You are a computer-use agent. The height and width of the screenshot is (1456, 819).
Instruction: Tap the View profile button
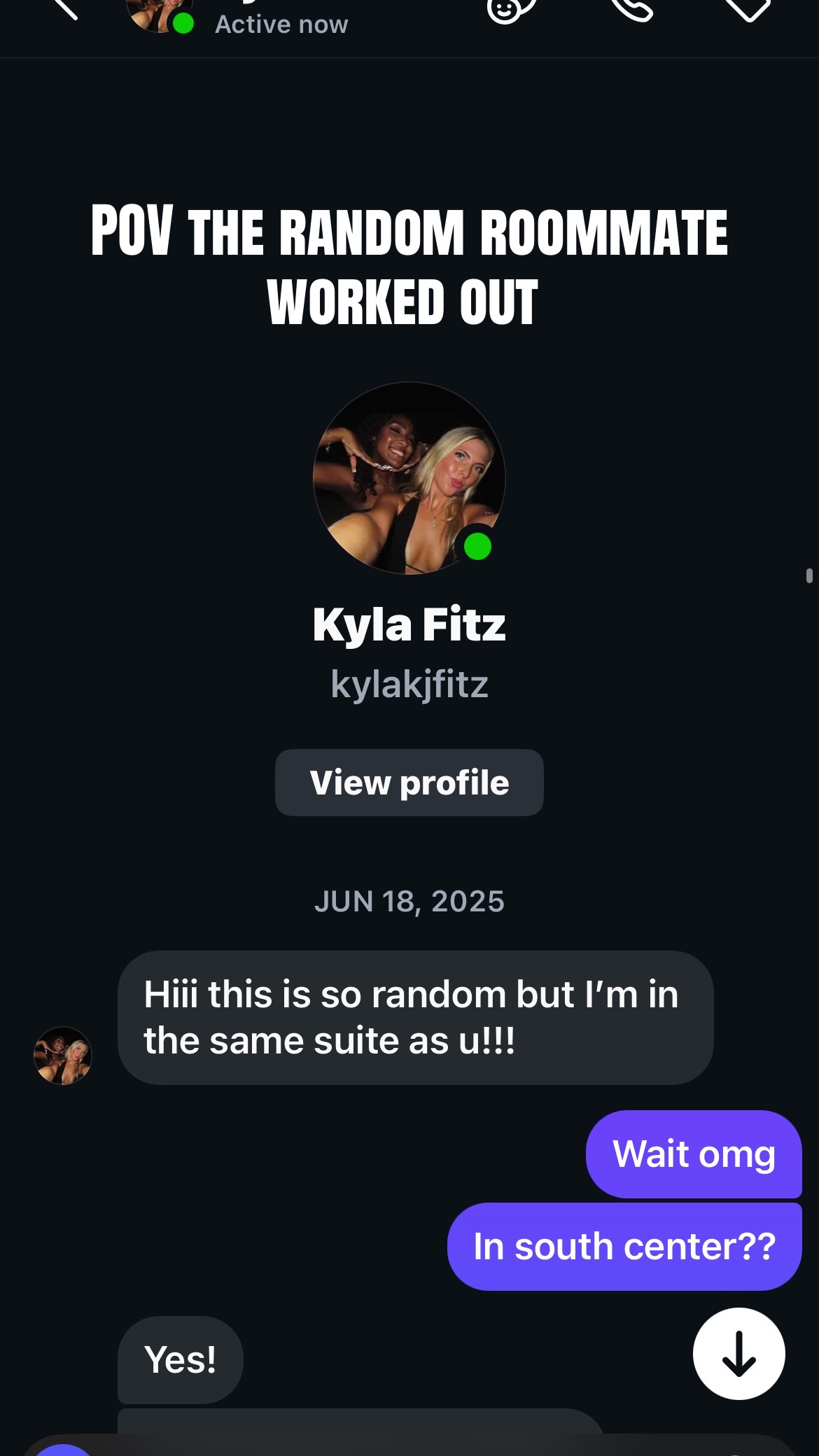click(x=409, y=783)
